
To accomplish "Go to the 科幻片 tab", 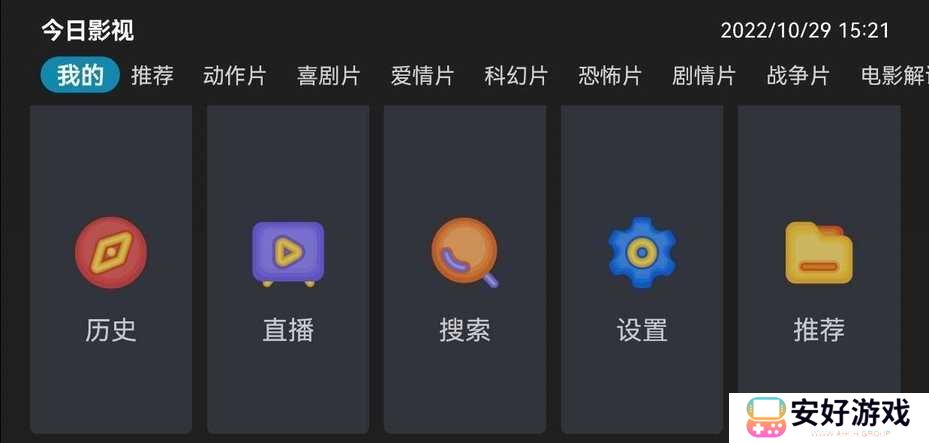I will [516, 76].
